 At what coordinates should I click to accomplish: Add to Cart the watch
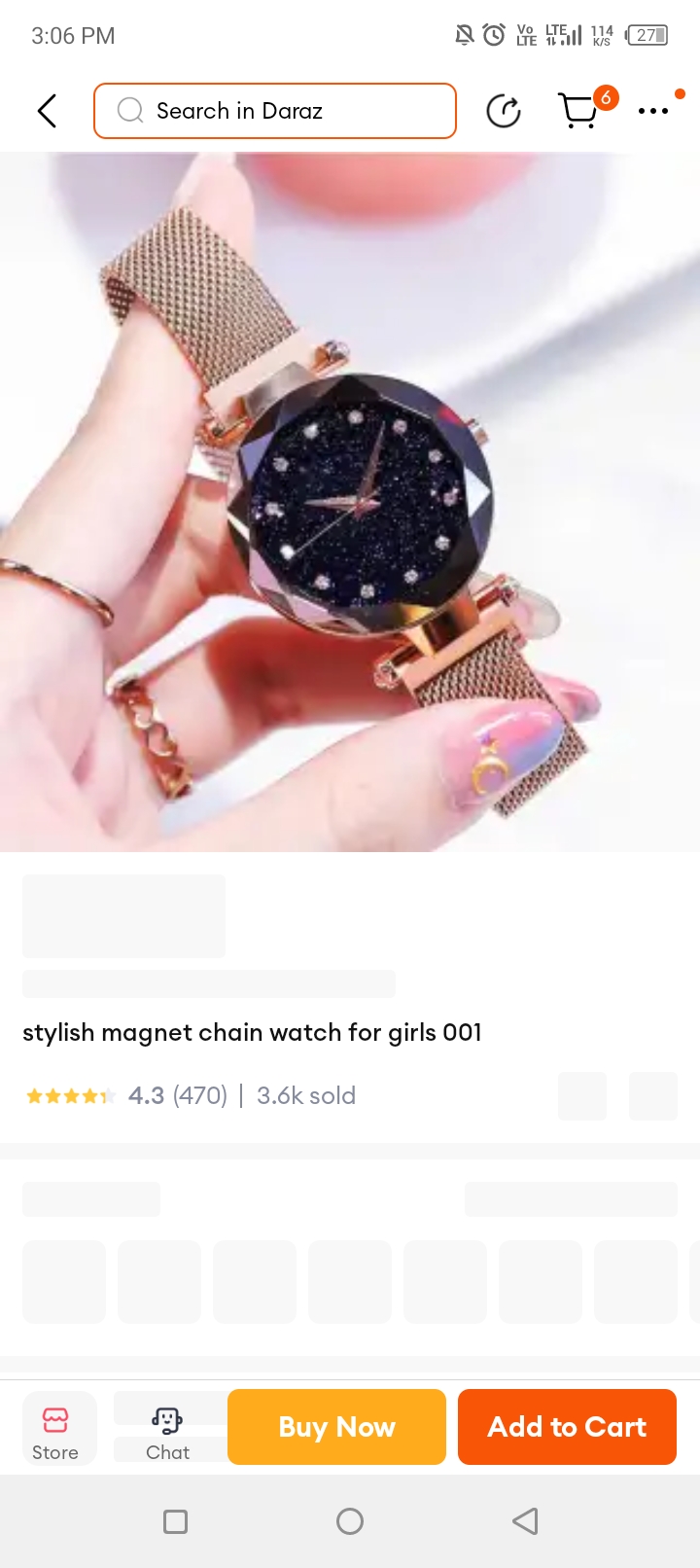point(567,1427)
